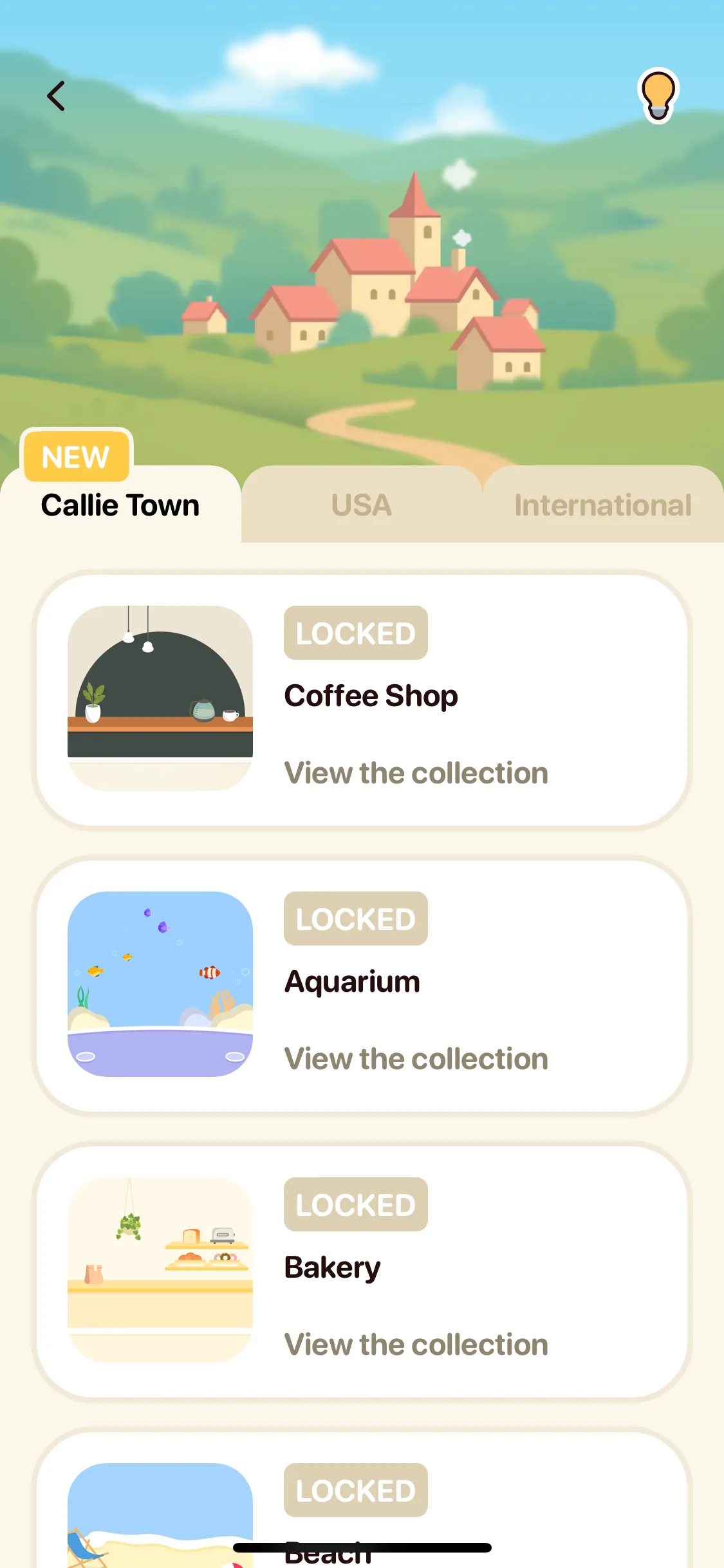The height and width of the screenshot is (1568, 724).
Task: Open the Coffee Shop collection card
Action: [x=362, y=700]
